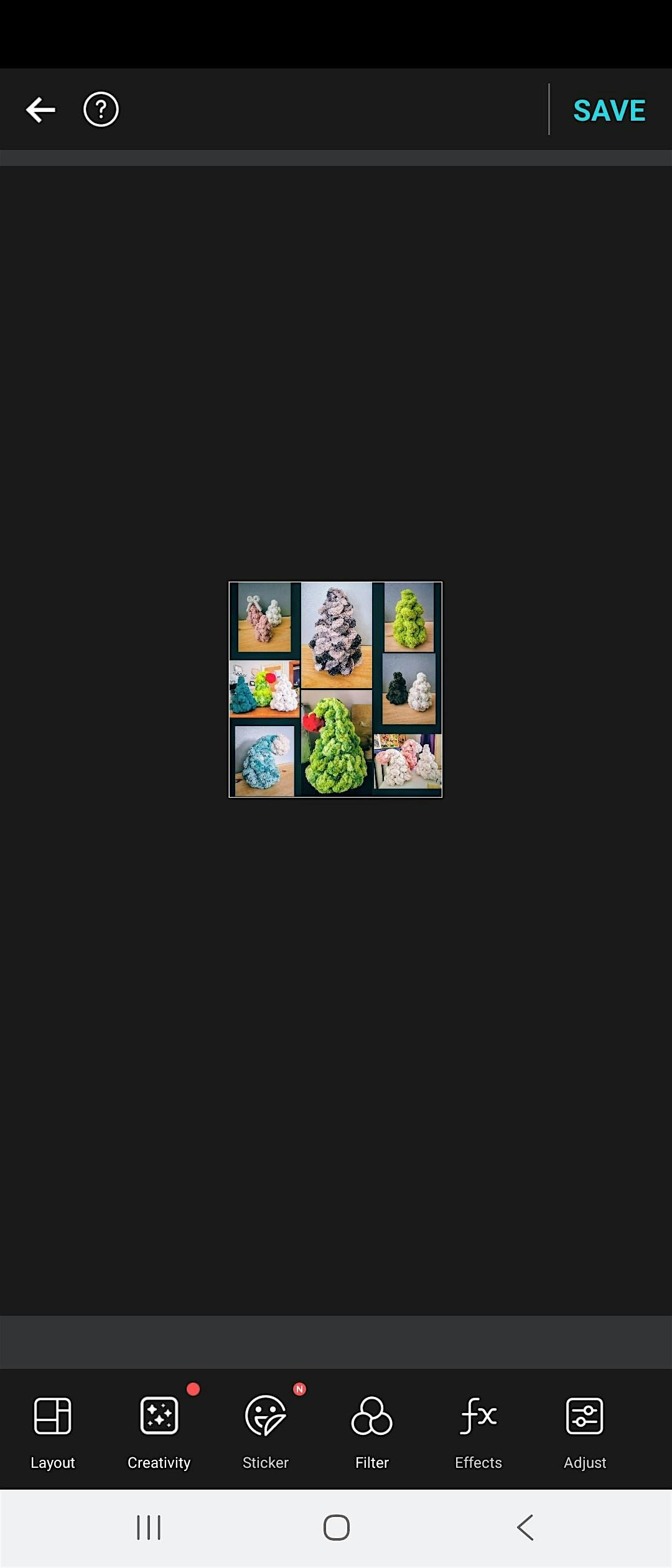
Task: Open the Layout tool
Action: 53,1427
